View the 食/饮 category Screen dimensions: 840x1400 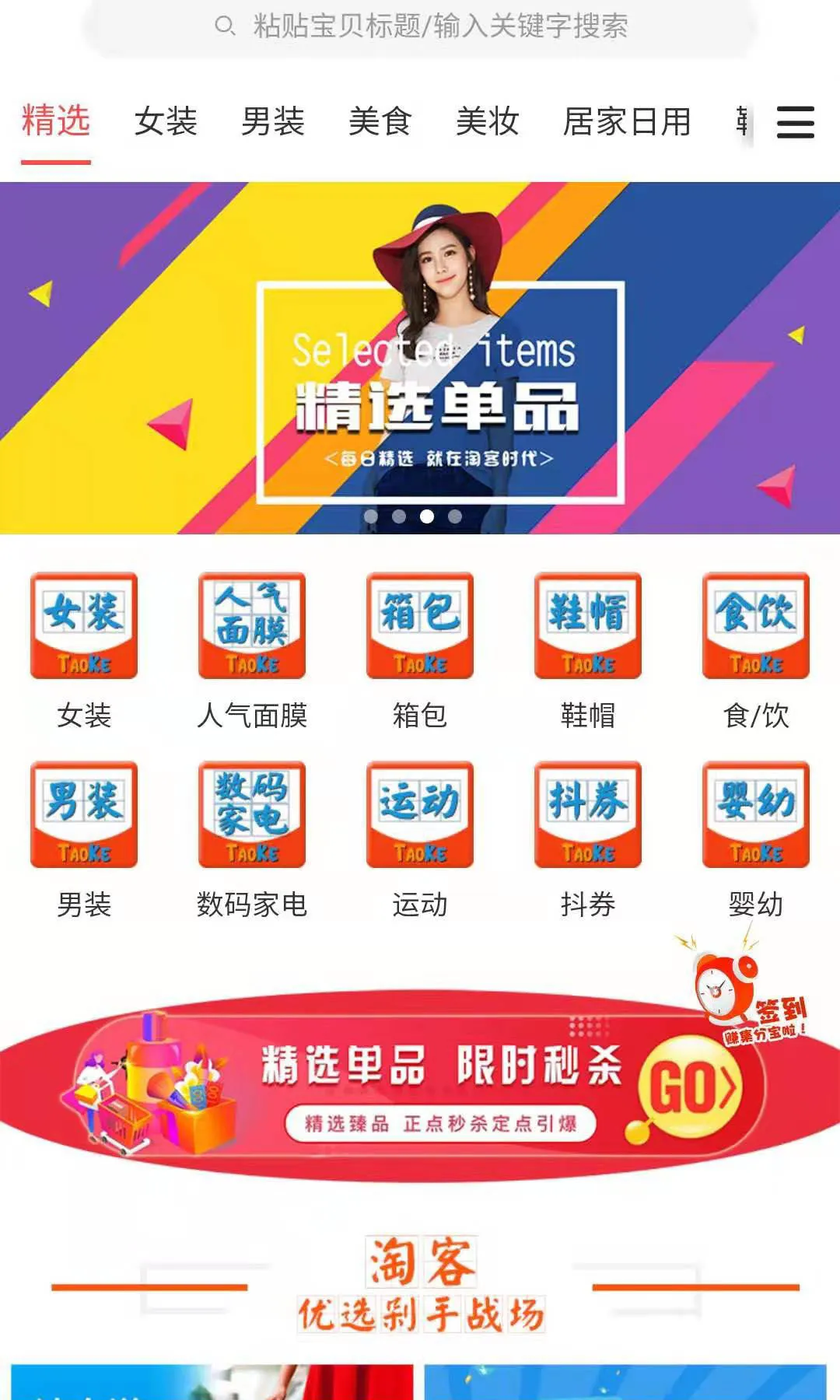coord(756,626)
